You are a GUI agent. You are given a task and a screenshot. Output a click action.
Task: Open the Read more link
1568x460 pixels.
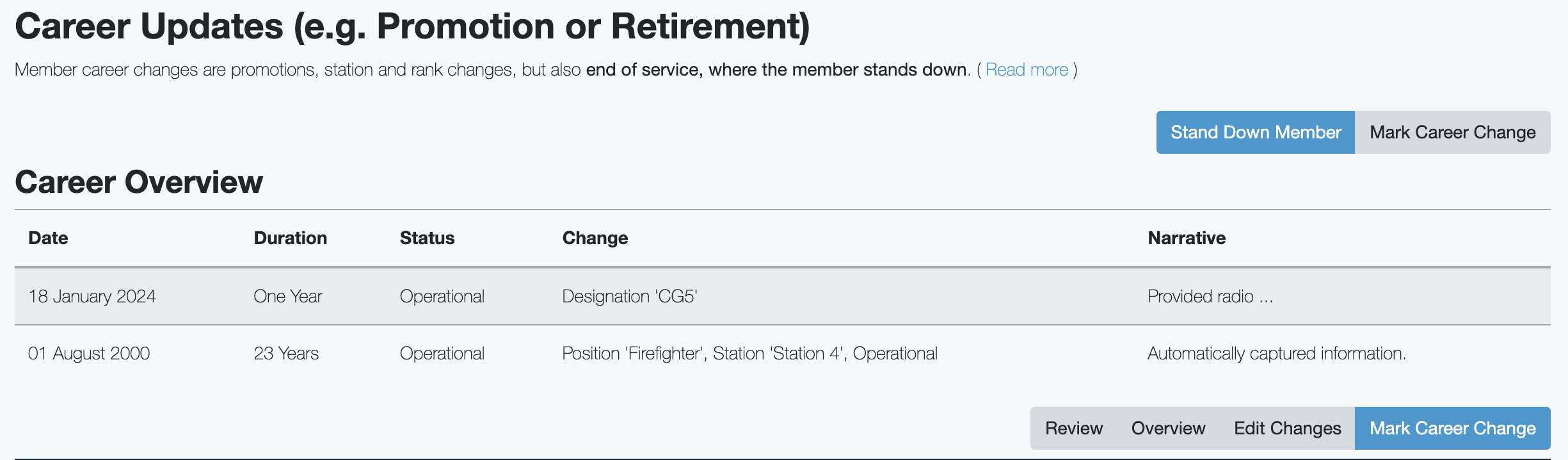pos(1027,69)
